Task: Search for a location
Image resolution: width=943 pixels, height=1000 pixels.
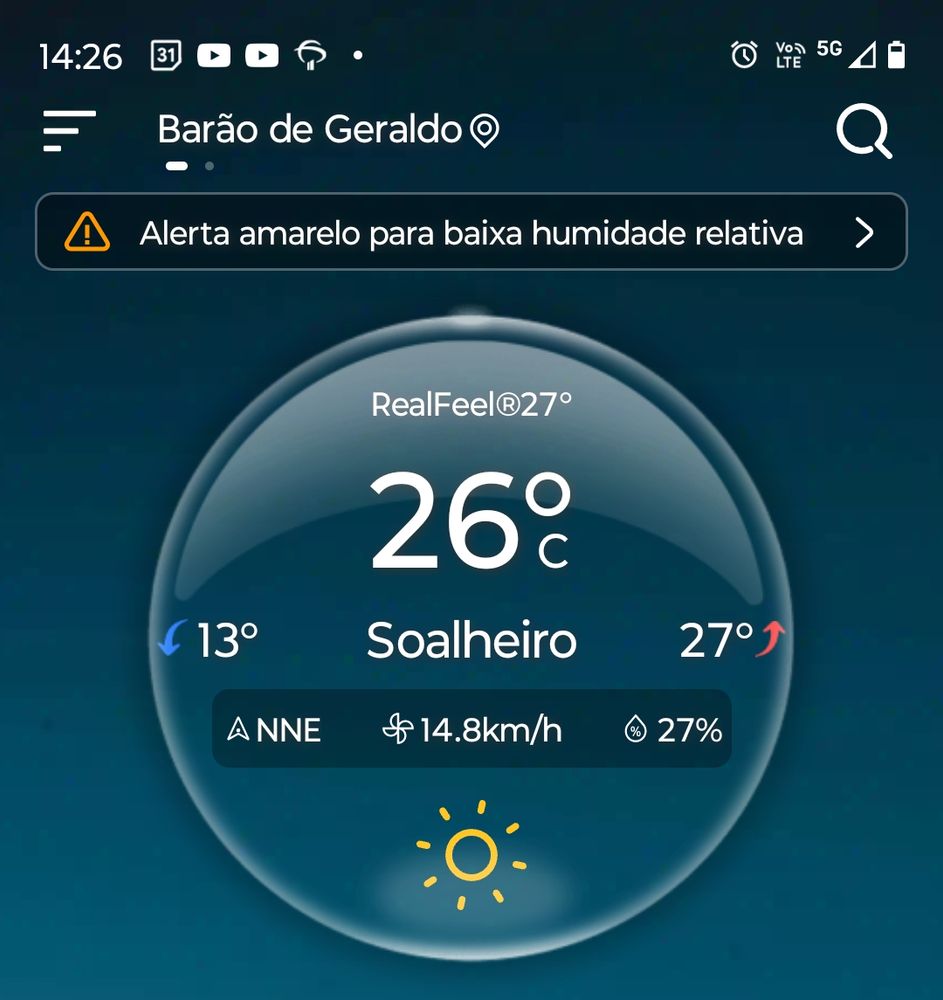Action: tap(863, 131)
